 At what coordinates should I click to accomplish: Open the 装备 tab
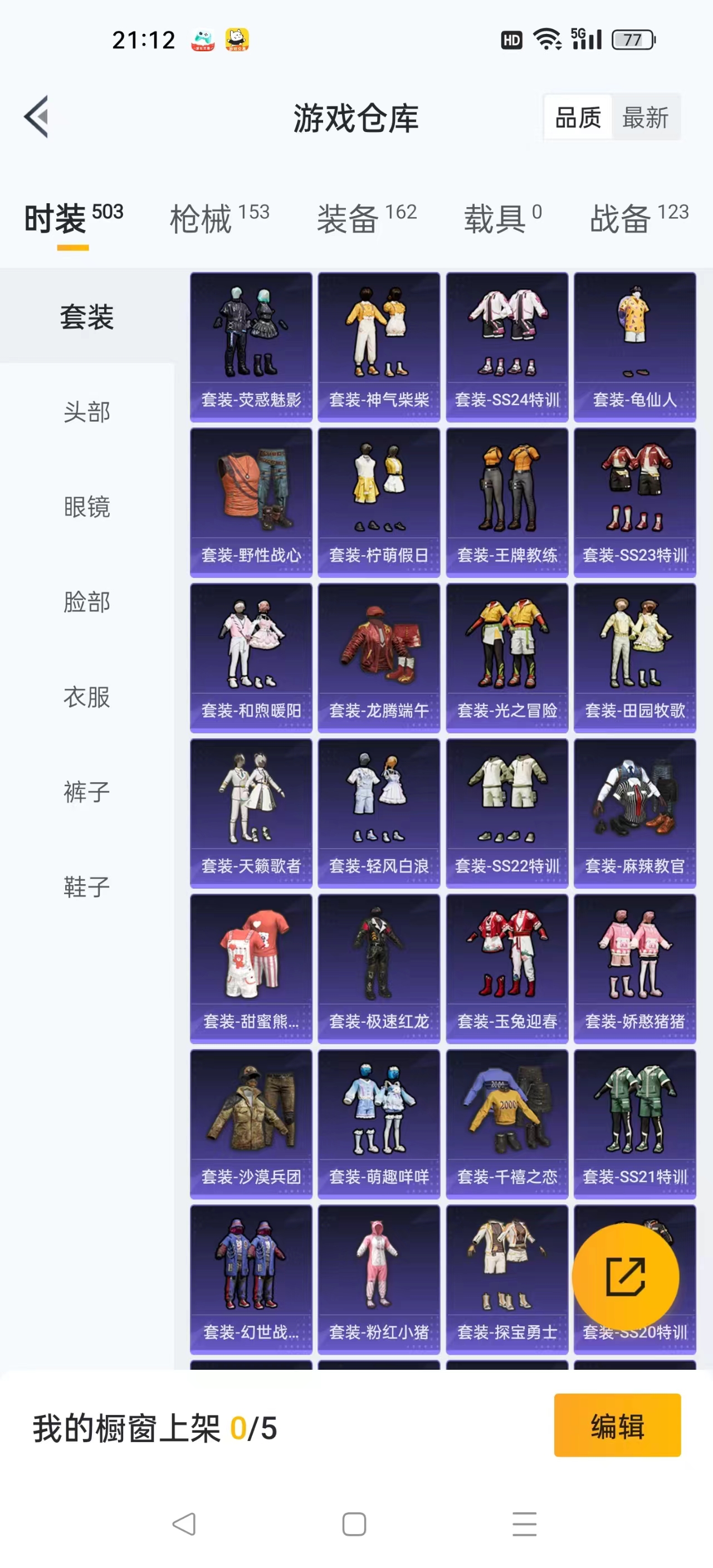pos(367,218)
